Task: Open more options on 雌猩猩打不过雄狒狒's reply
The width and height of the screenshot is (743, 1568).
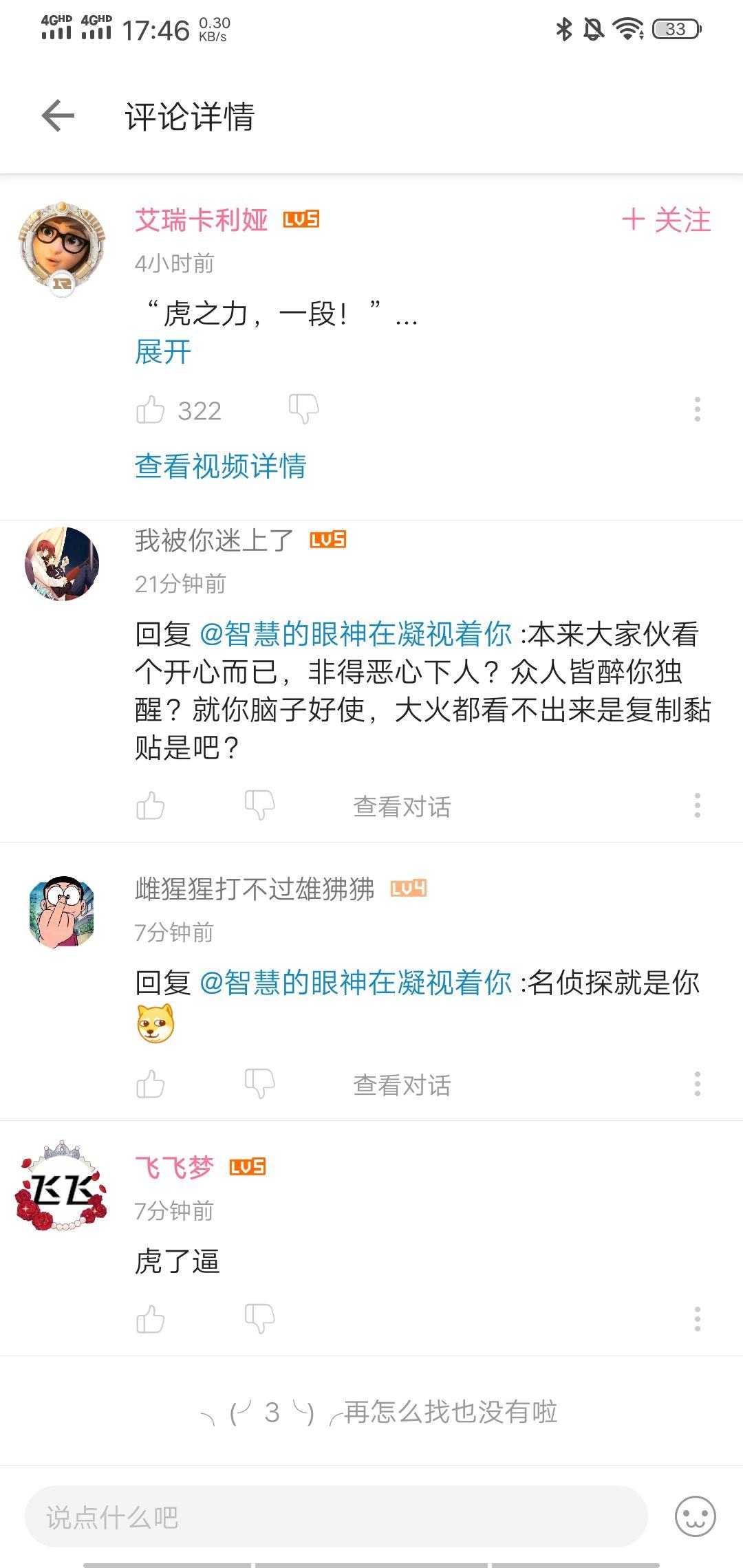Action: (x=697, y=1084)
